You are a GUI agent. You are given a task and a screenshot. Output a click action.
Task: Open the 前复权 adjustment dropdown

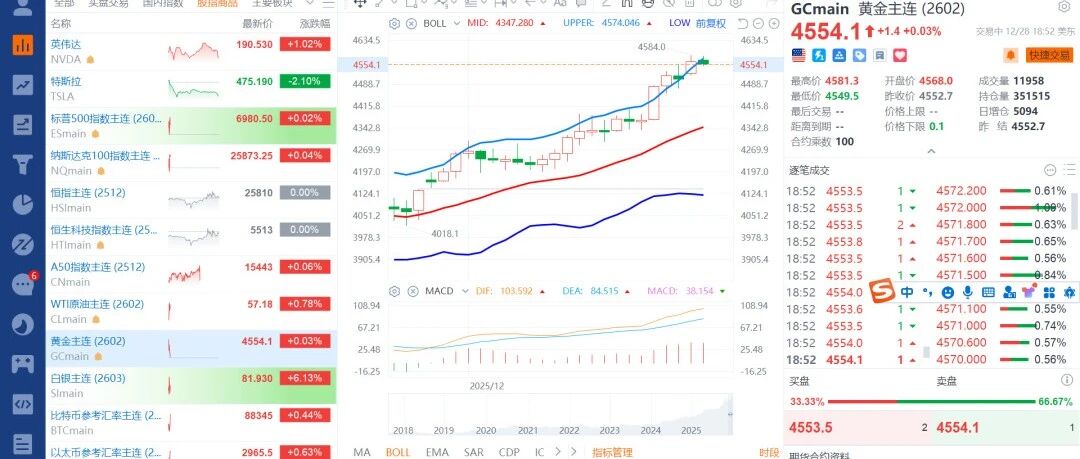click(x=711, y=23)
